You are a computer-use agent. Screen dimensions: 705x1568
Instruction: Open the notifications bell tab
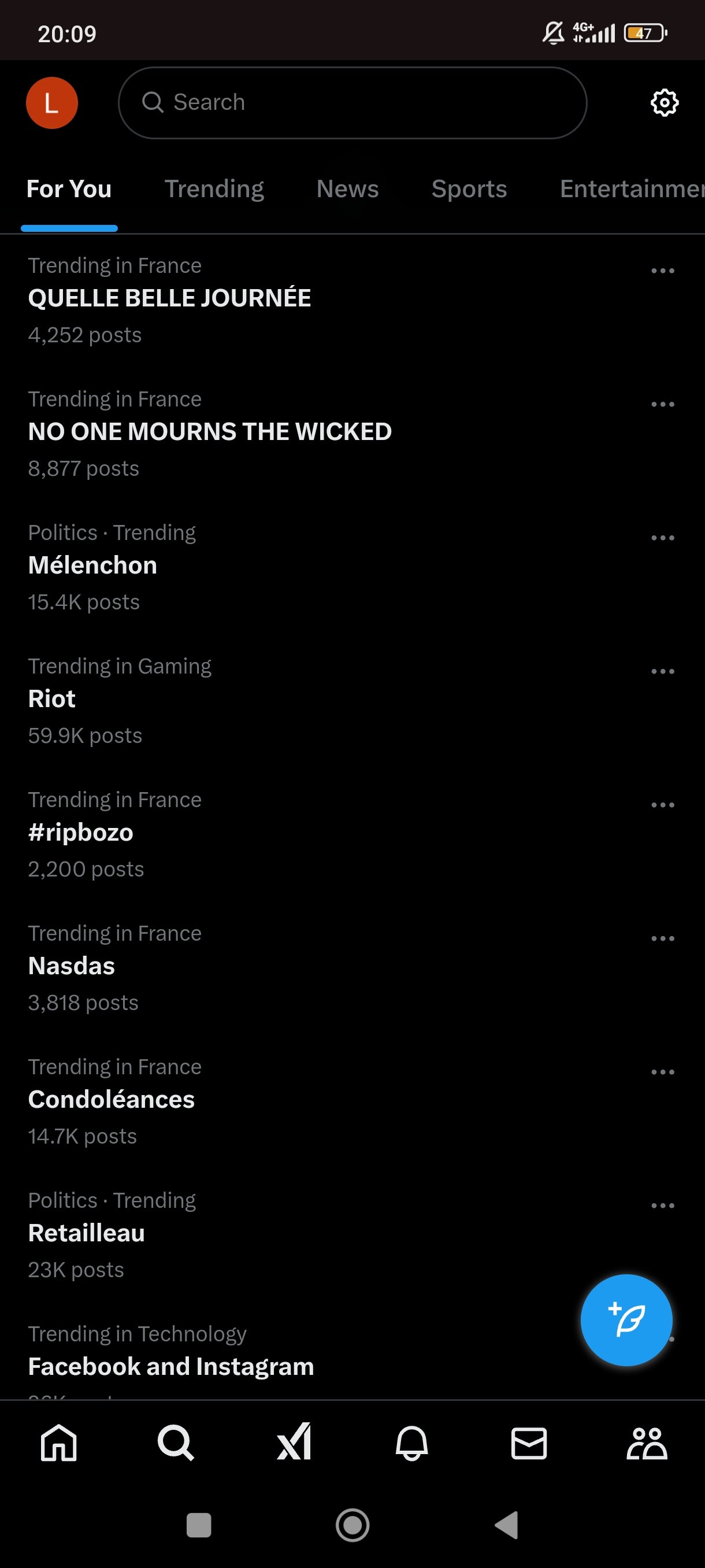412,1443
